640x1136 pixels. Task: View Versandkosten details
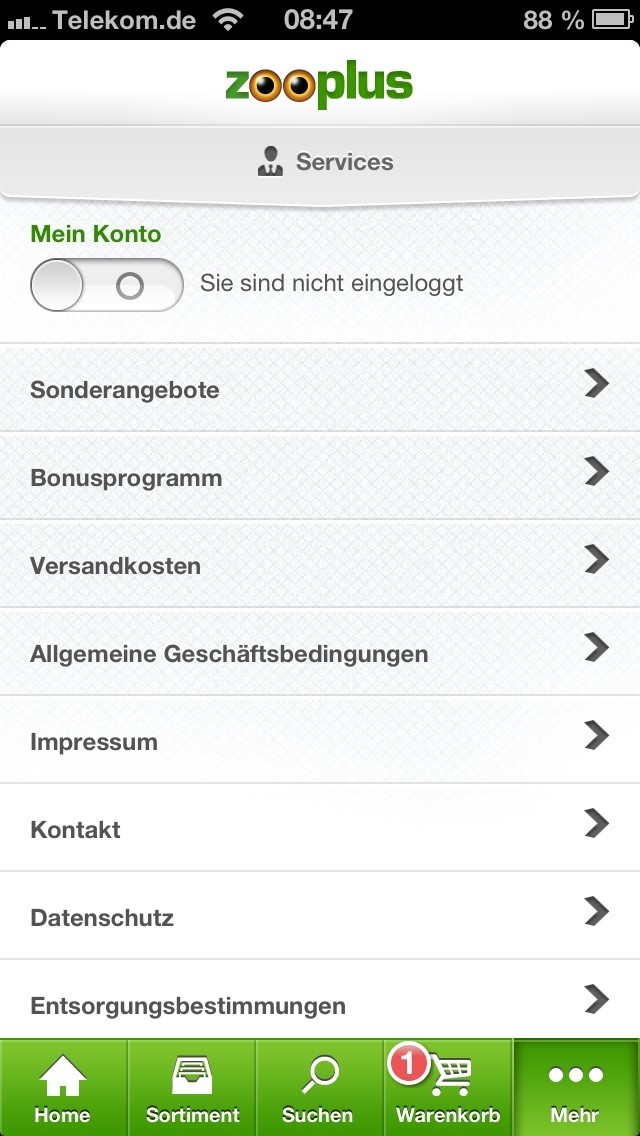coord(320,564)
